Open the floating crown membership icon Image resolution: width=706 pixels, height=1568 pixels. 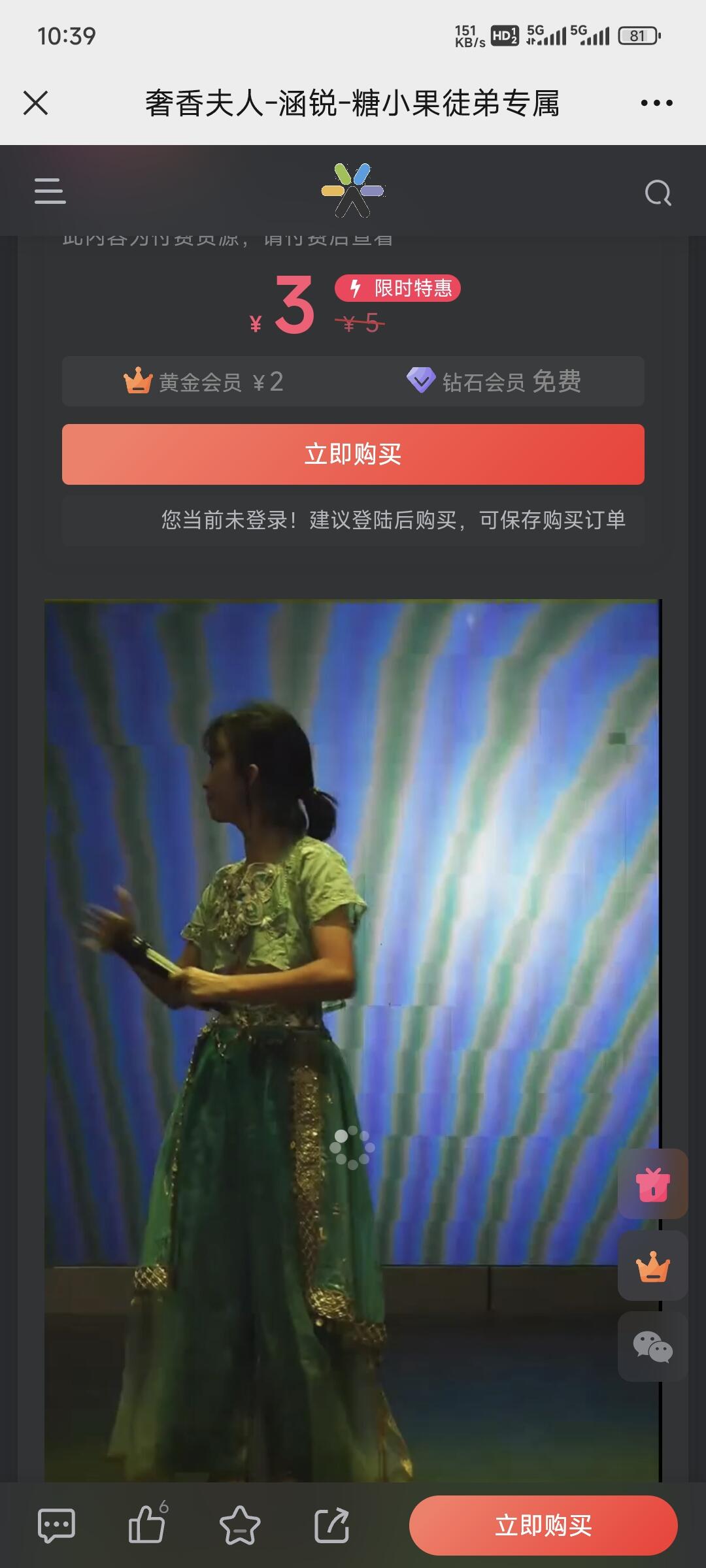point(652,1266)
